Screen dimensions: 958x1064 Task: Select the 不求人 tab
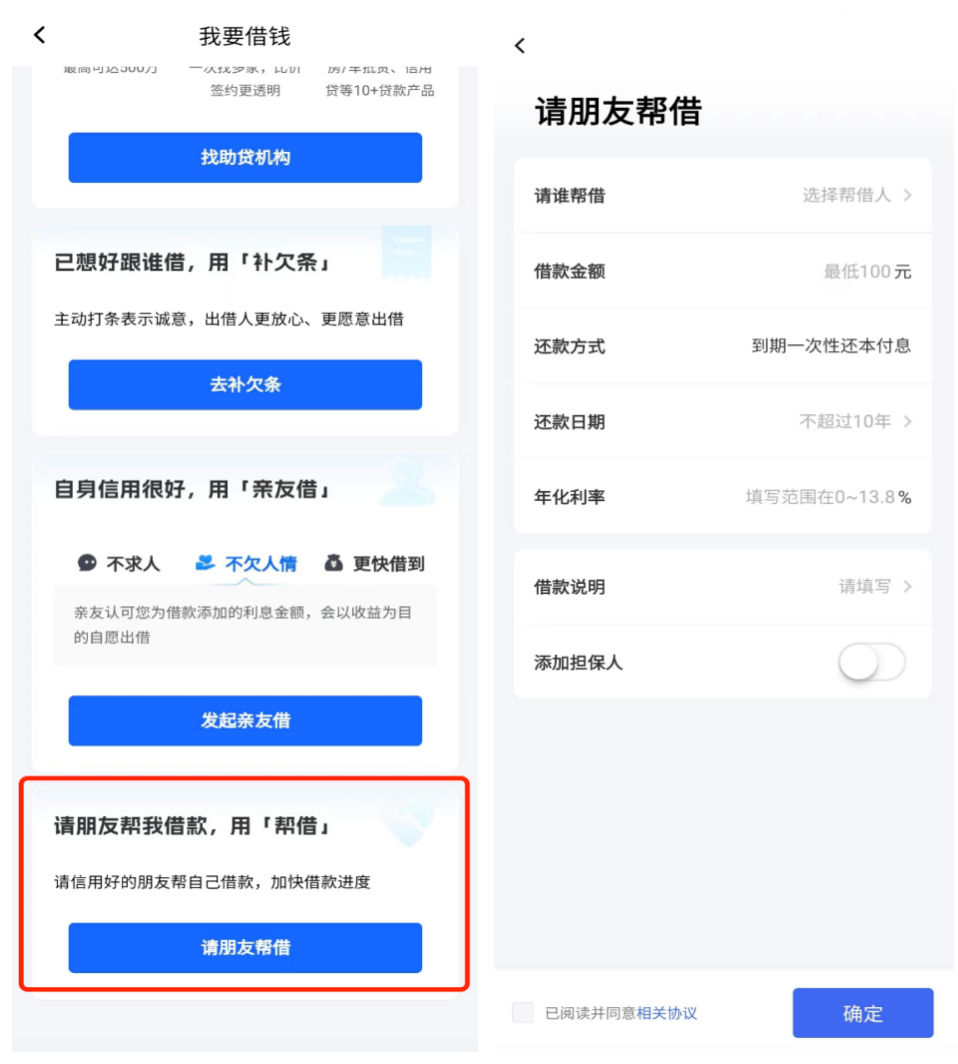[119, 564]
